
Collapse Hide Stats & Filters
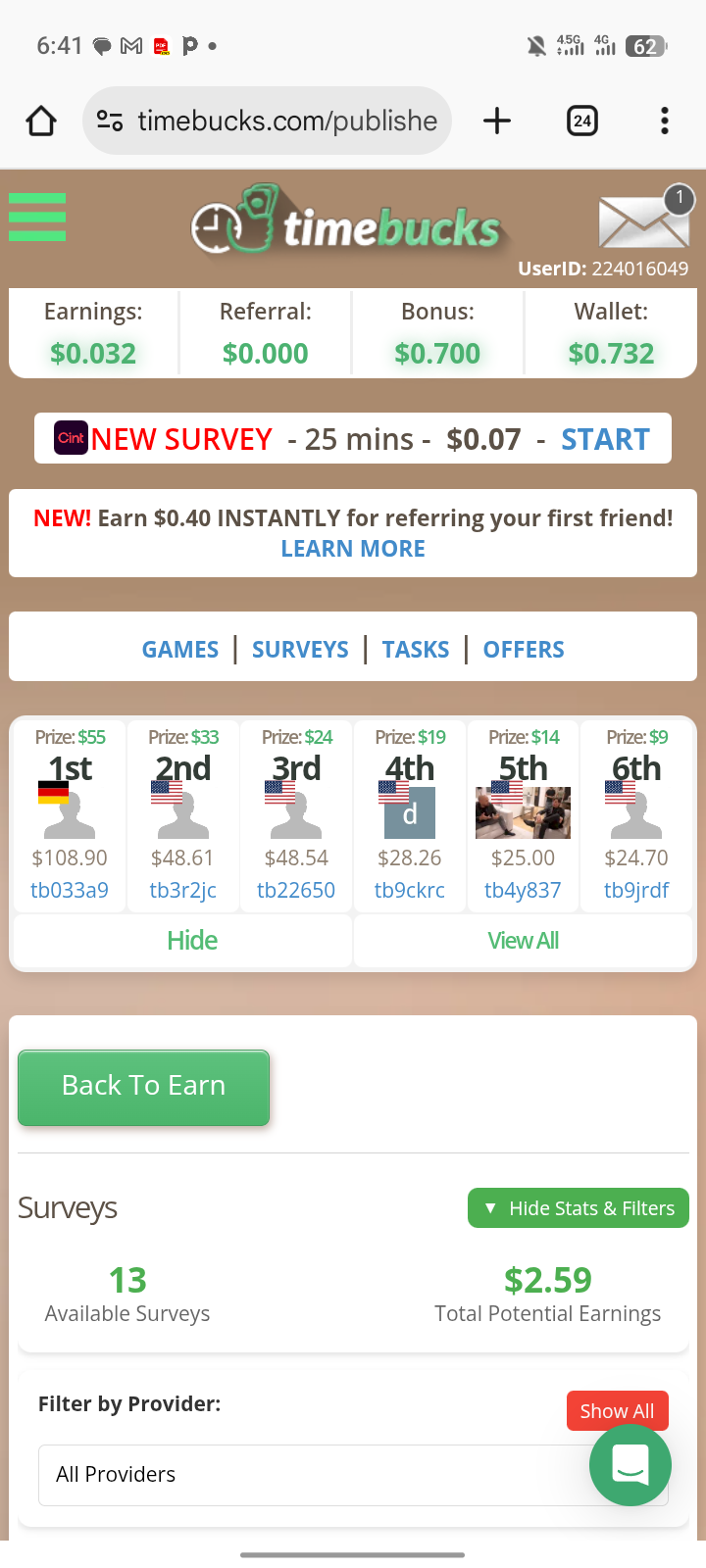click(x=579, y=1208)
